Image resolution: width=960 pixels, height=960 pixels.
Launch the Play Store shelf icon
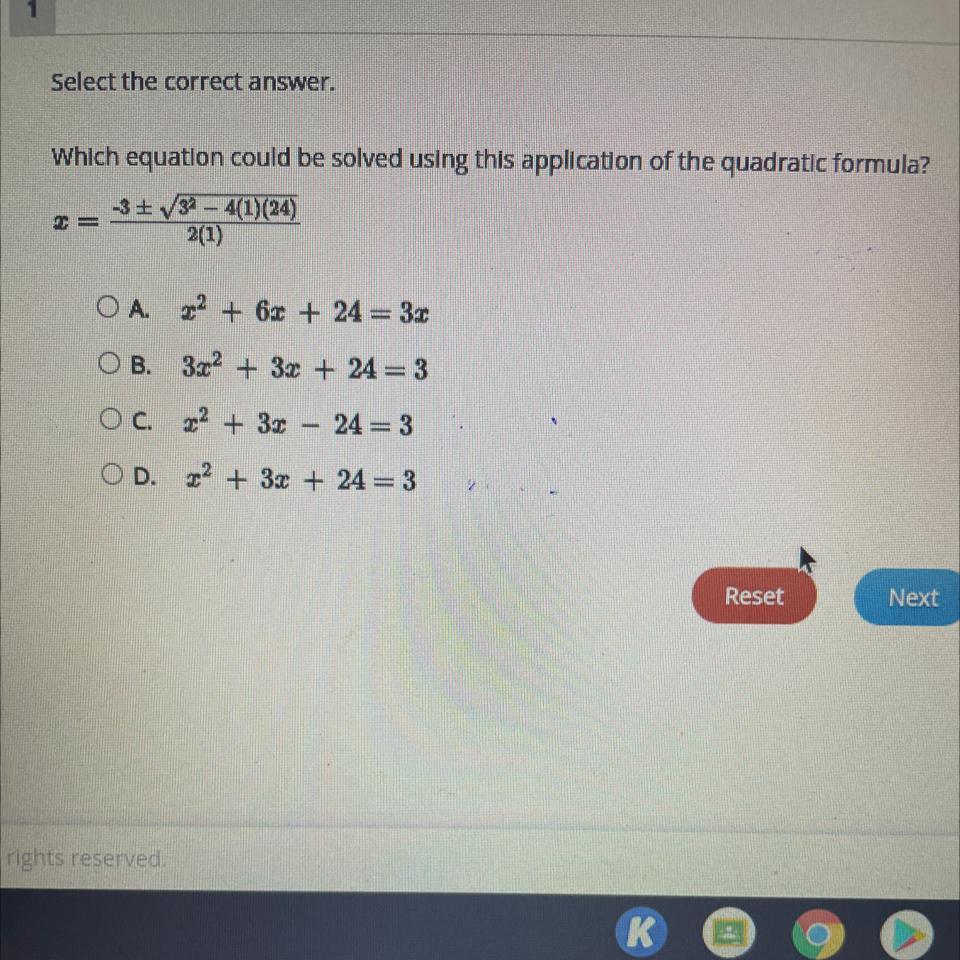tap(906, 935)
